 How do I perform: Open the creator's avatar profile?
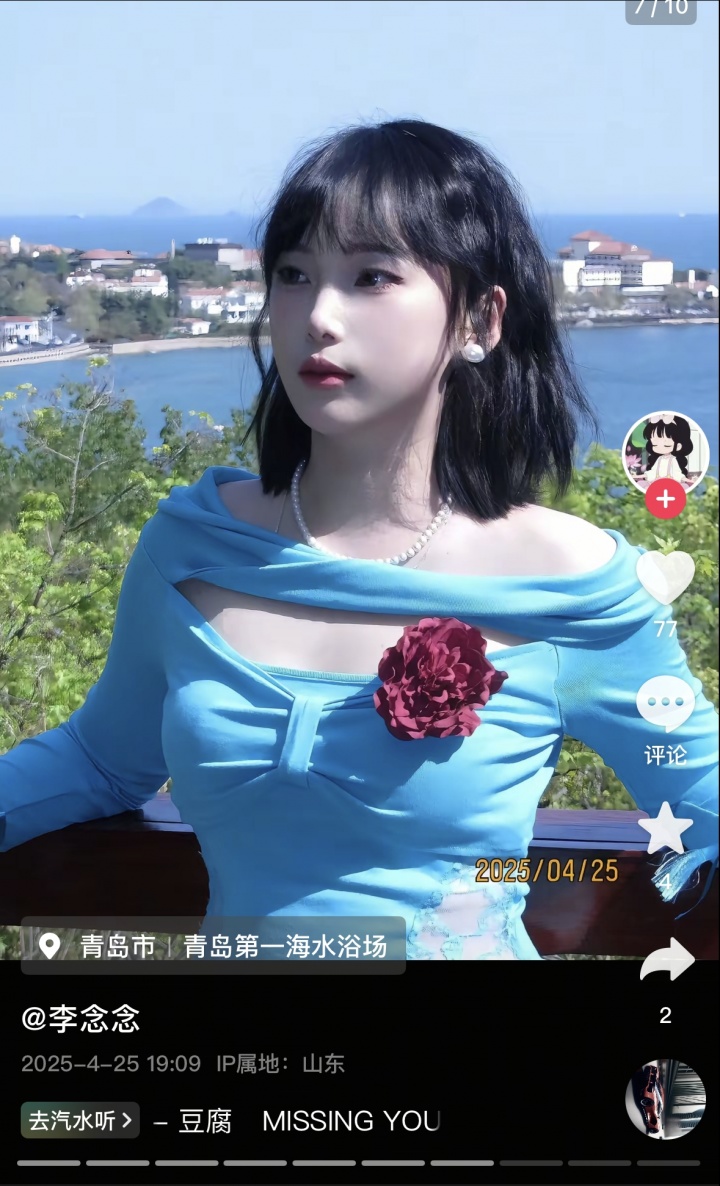tap(665, 452)
